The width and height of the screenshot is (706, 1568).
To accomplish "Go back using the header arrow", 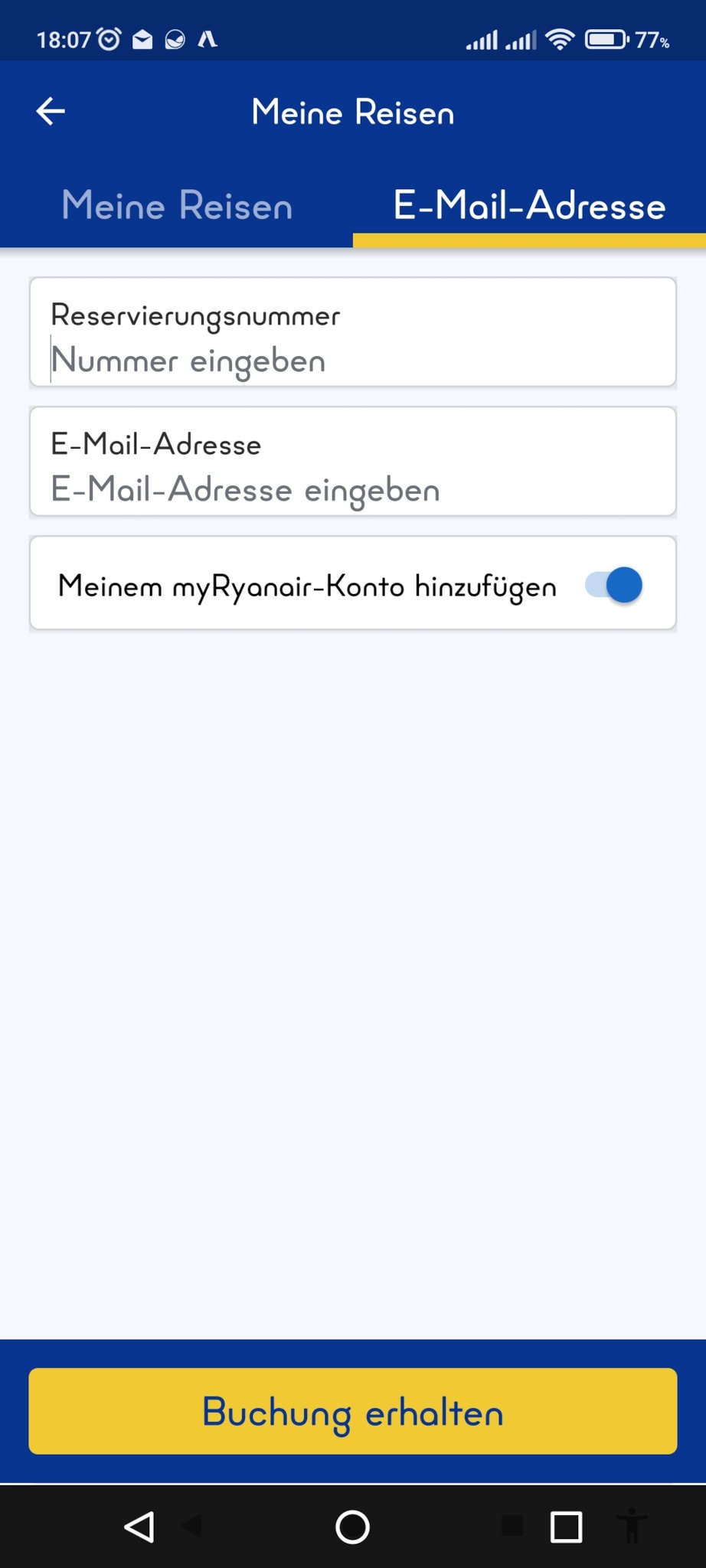I will click(x=51, y=112).
